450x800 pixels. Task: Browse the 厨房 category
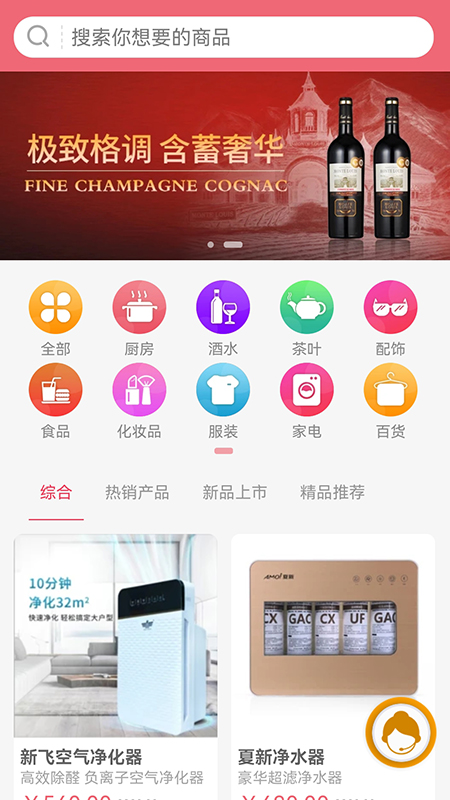coord(139,318)
